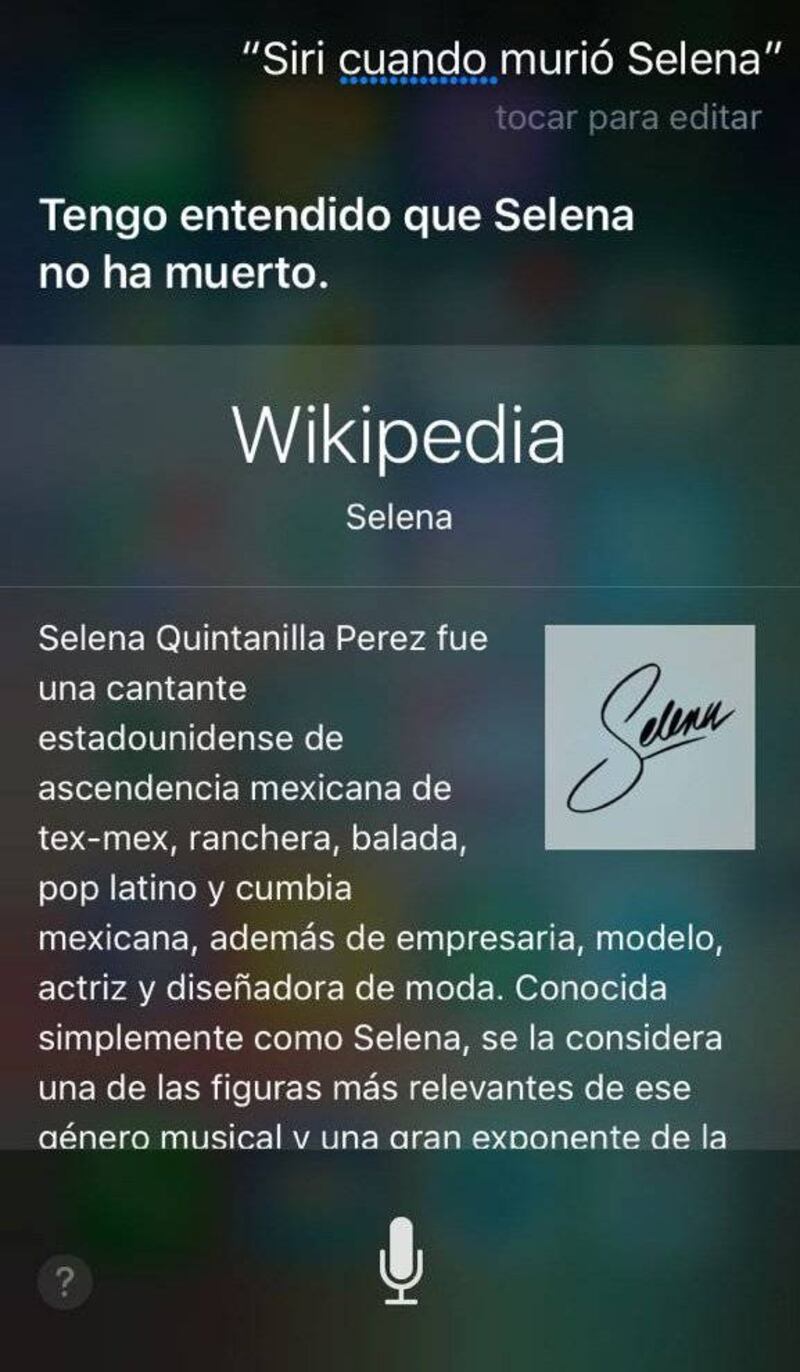Tap the microphone to speak to Siri

click(401, 1260)
